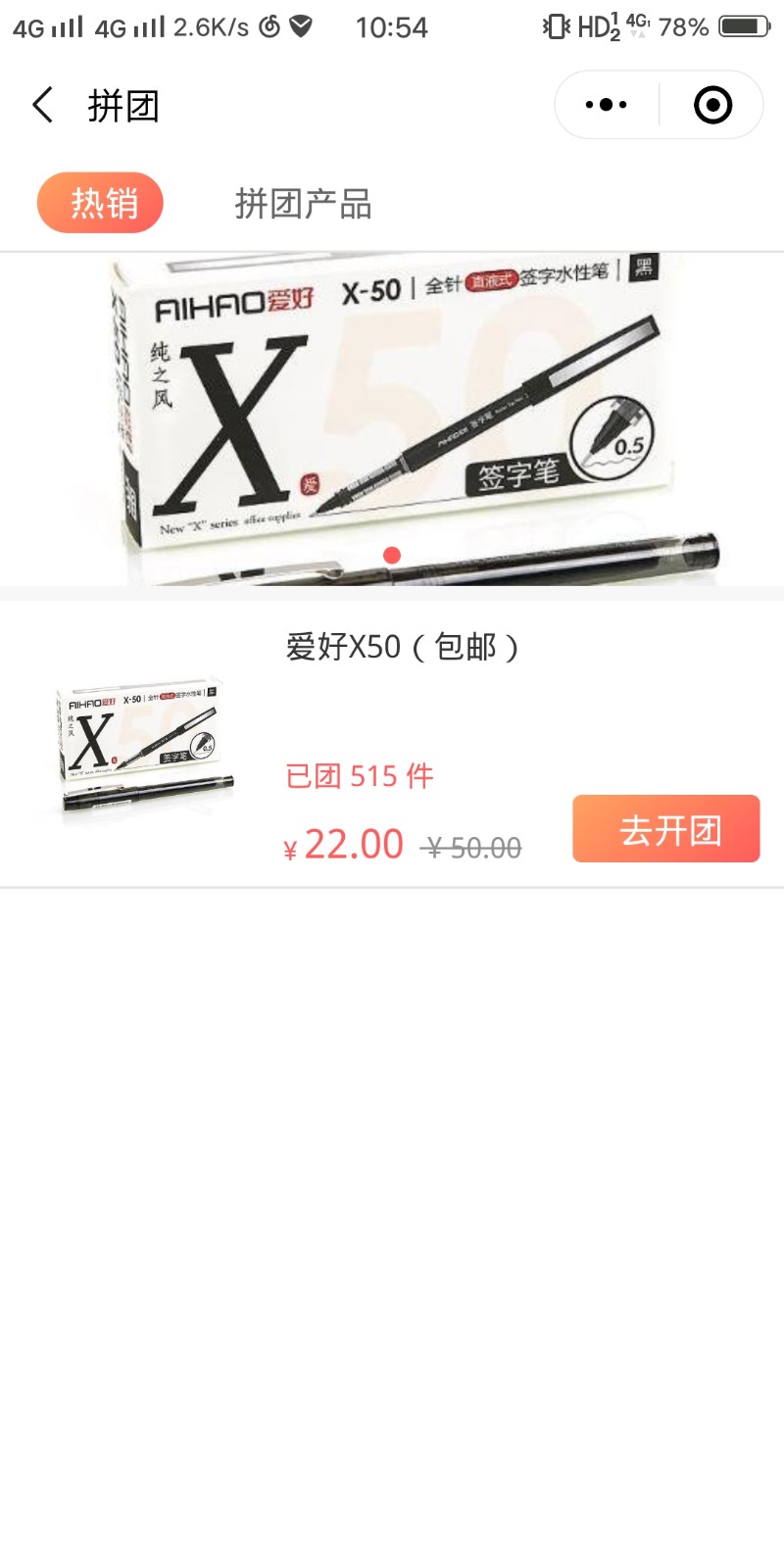
Task: Tap the 去开团 button
Action: tap(666, 829)
